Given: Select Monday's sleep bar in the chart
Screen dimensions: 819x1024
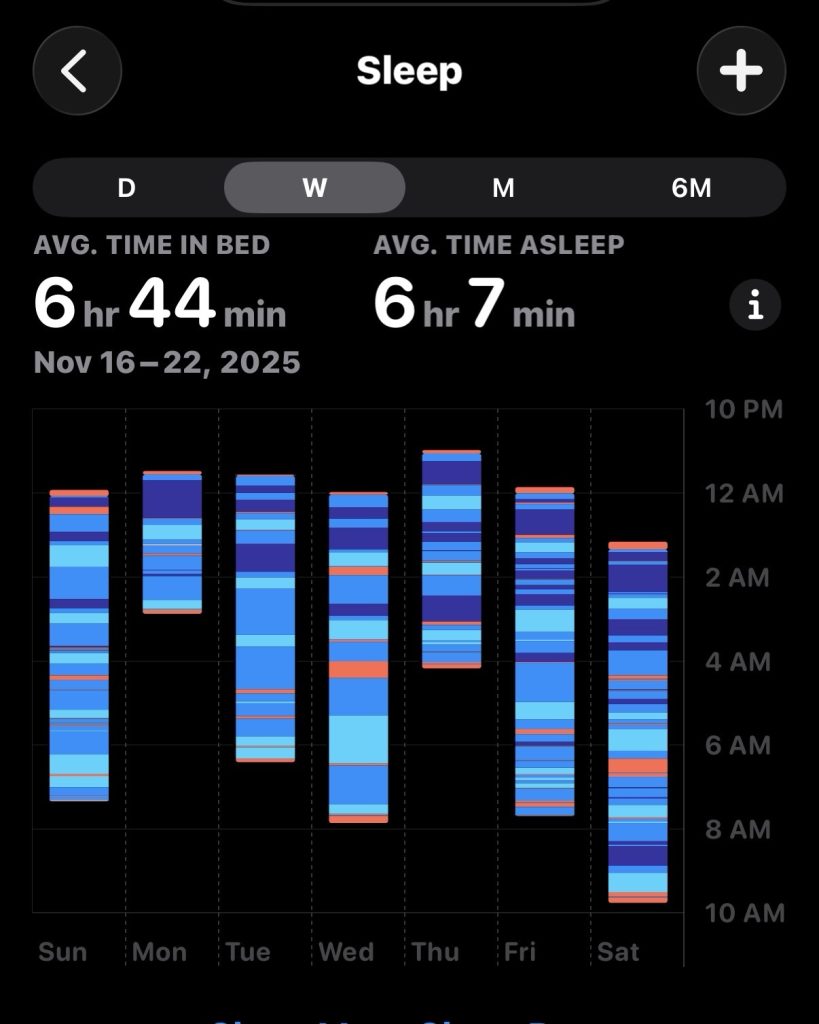Looking at the screenshot, I should [172, 542].
